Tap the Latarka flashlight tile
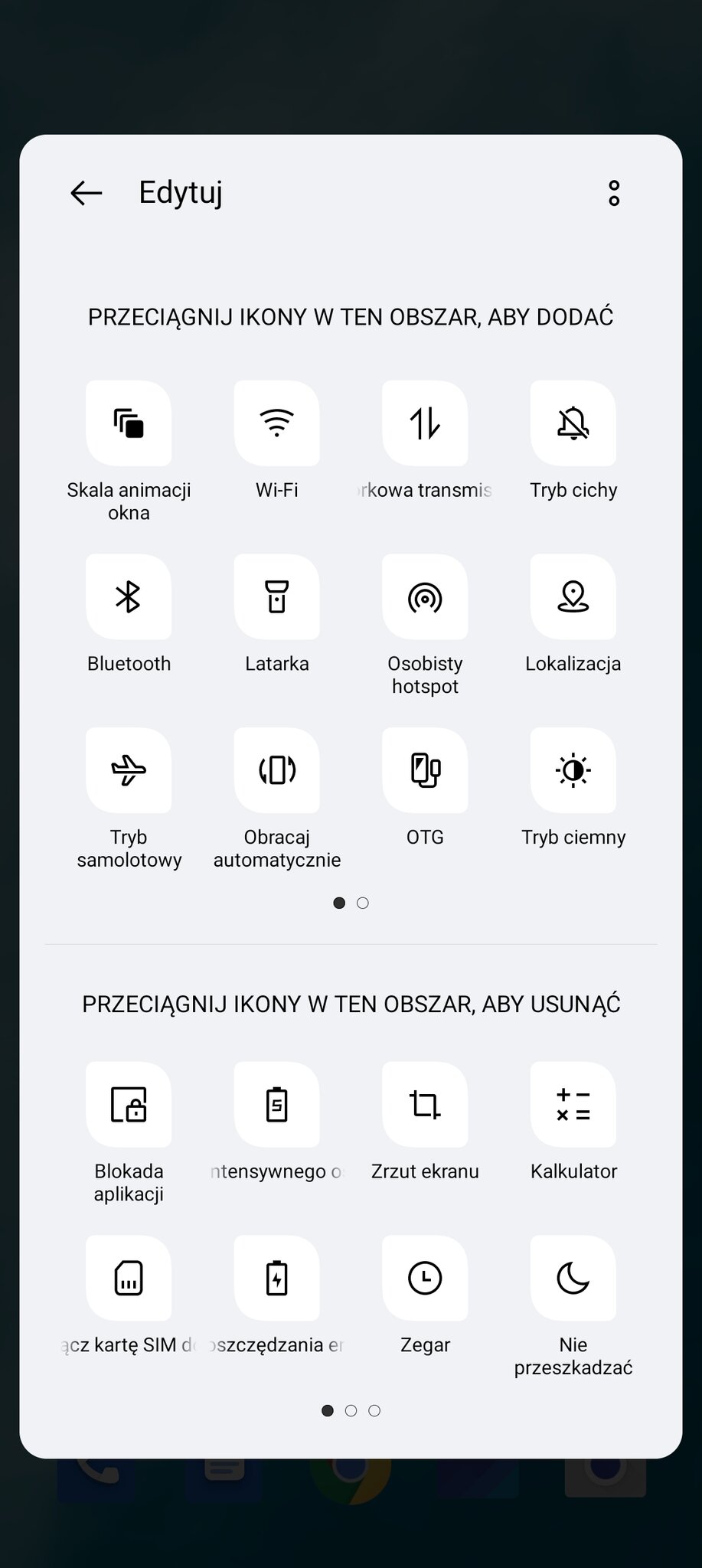The image size is (702, 1568). tap(276, 597)
